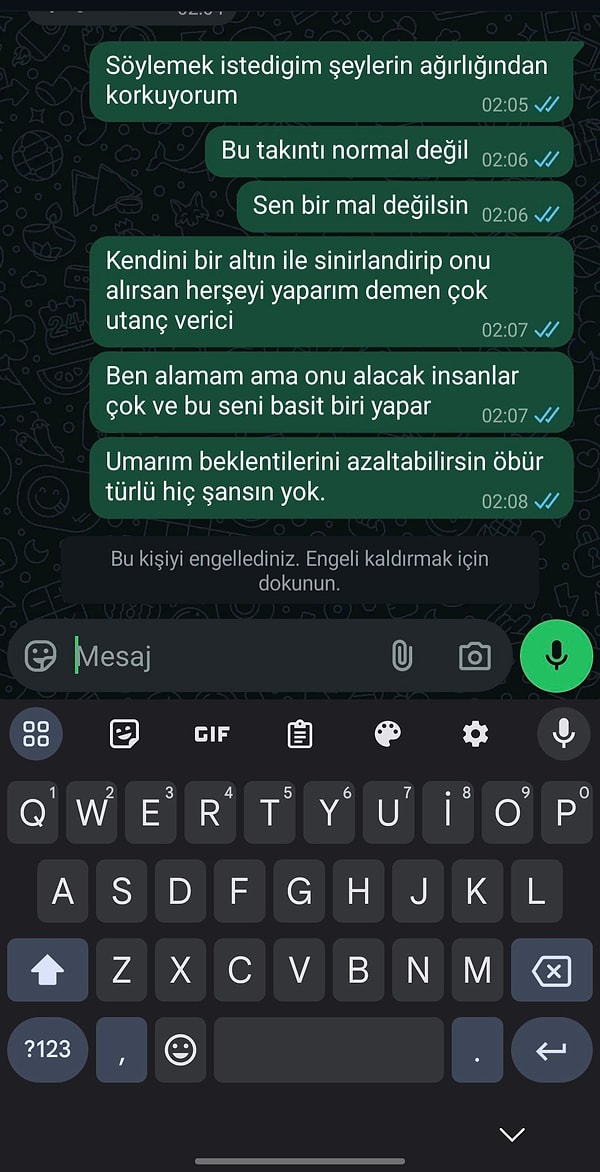Open the keyboard sticker panel
This screenshot has width=600, height=1172.
pos(124,734)
